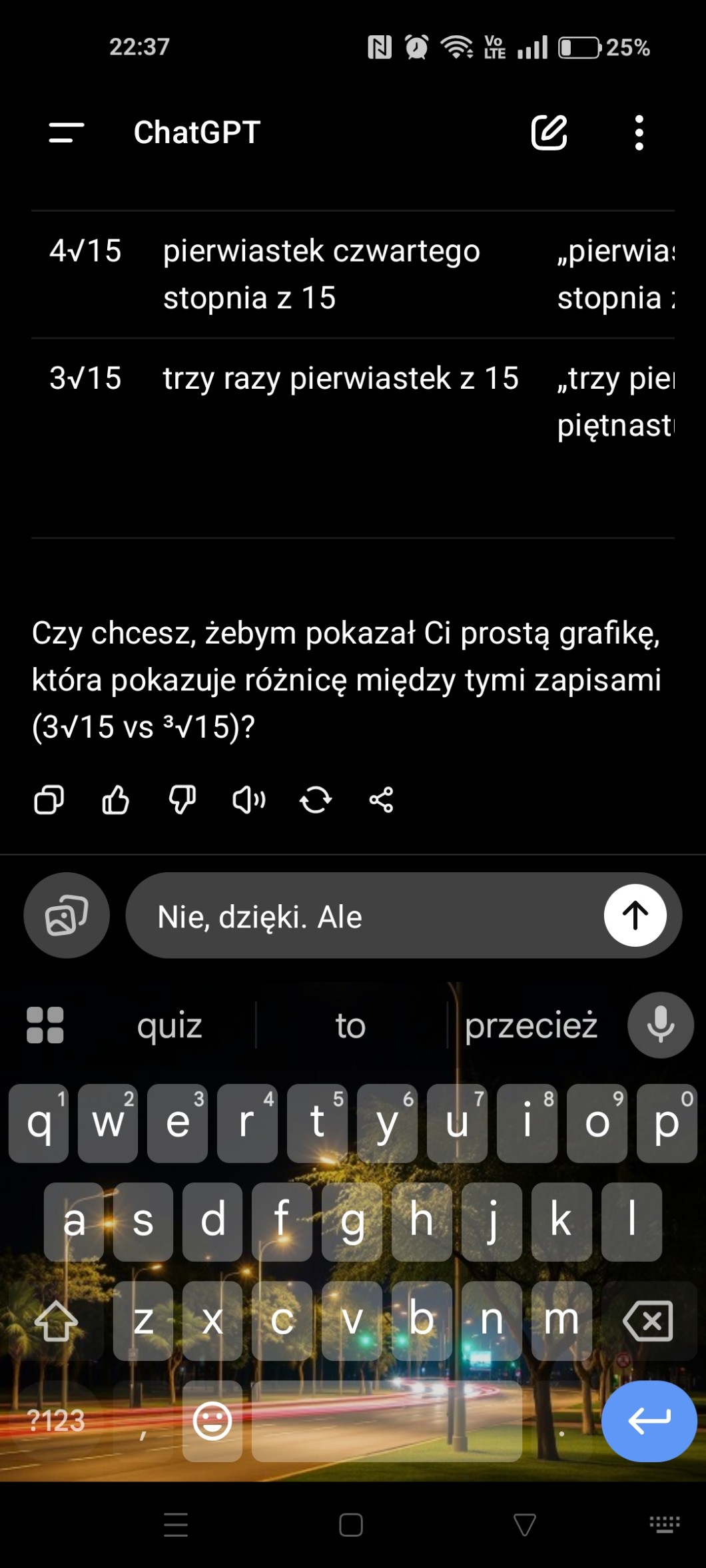Share the ChatGPT response
This screenshot has width=706, height=1568.
pos(381,800)
